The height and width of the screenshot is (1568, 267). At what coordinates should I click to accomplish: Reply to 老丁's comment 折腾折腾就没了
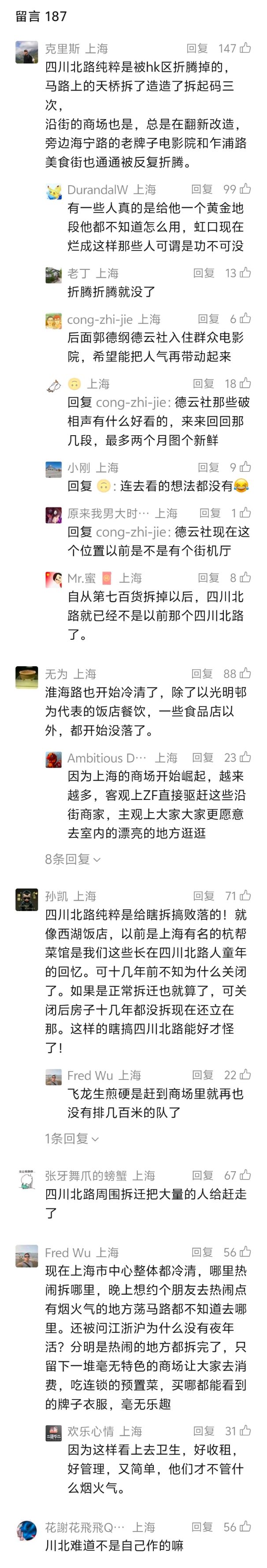click(x=204, y=273)
